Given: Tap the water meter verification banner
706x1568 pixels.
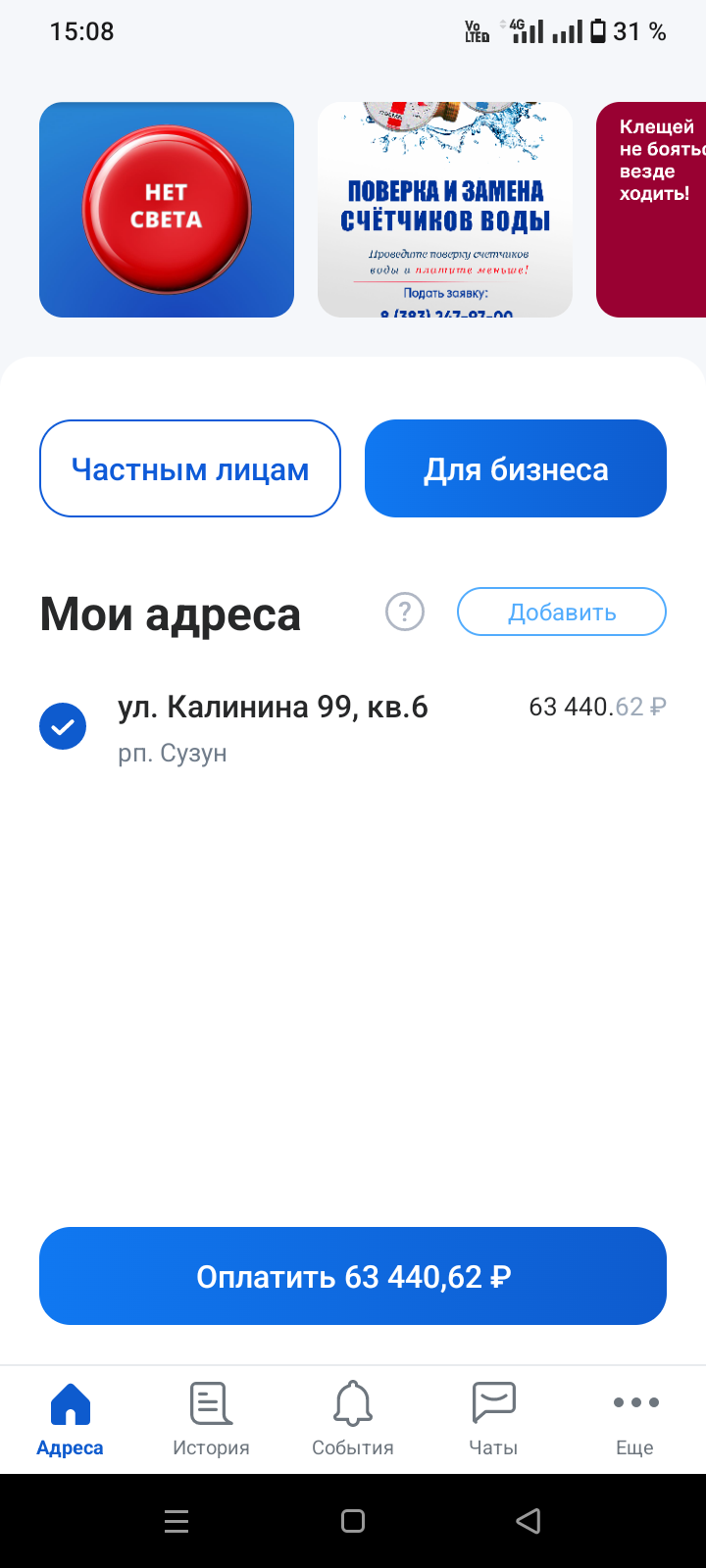Looking at the screenshot, I should click(x=445, y=210).
